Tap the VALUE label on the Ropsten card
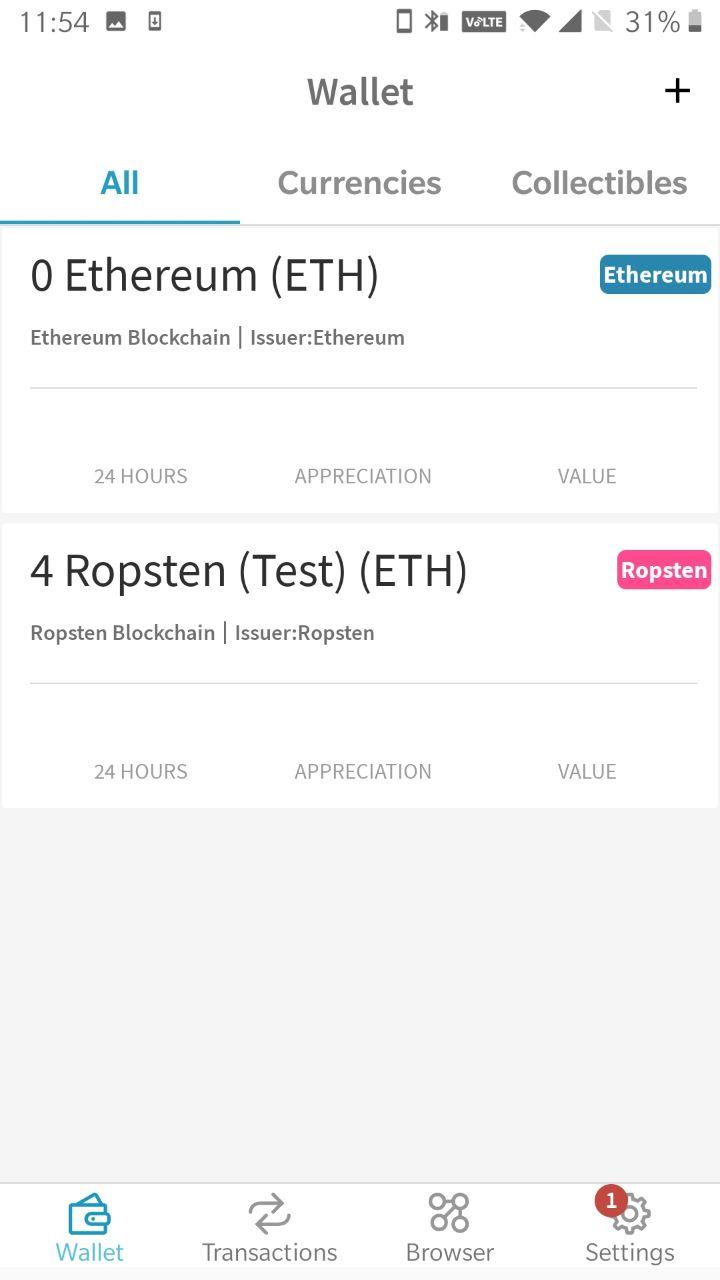This screenshot has height=1280, width=720. tap(587, 771)
